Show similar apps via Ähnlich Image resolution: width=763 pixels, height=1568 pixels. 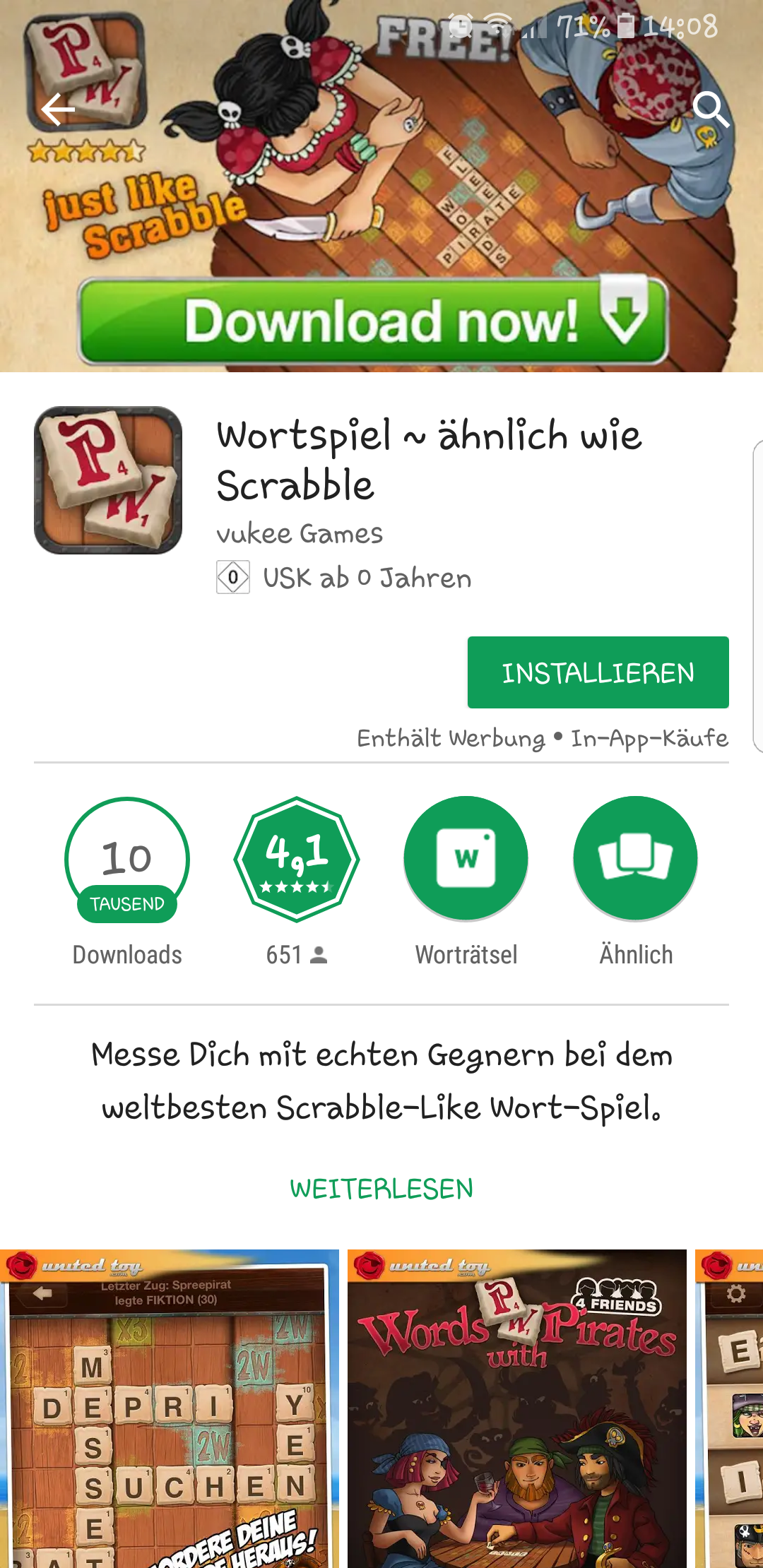point(636,859)
